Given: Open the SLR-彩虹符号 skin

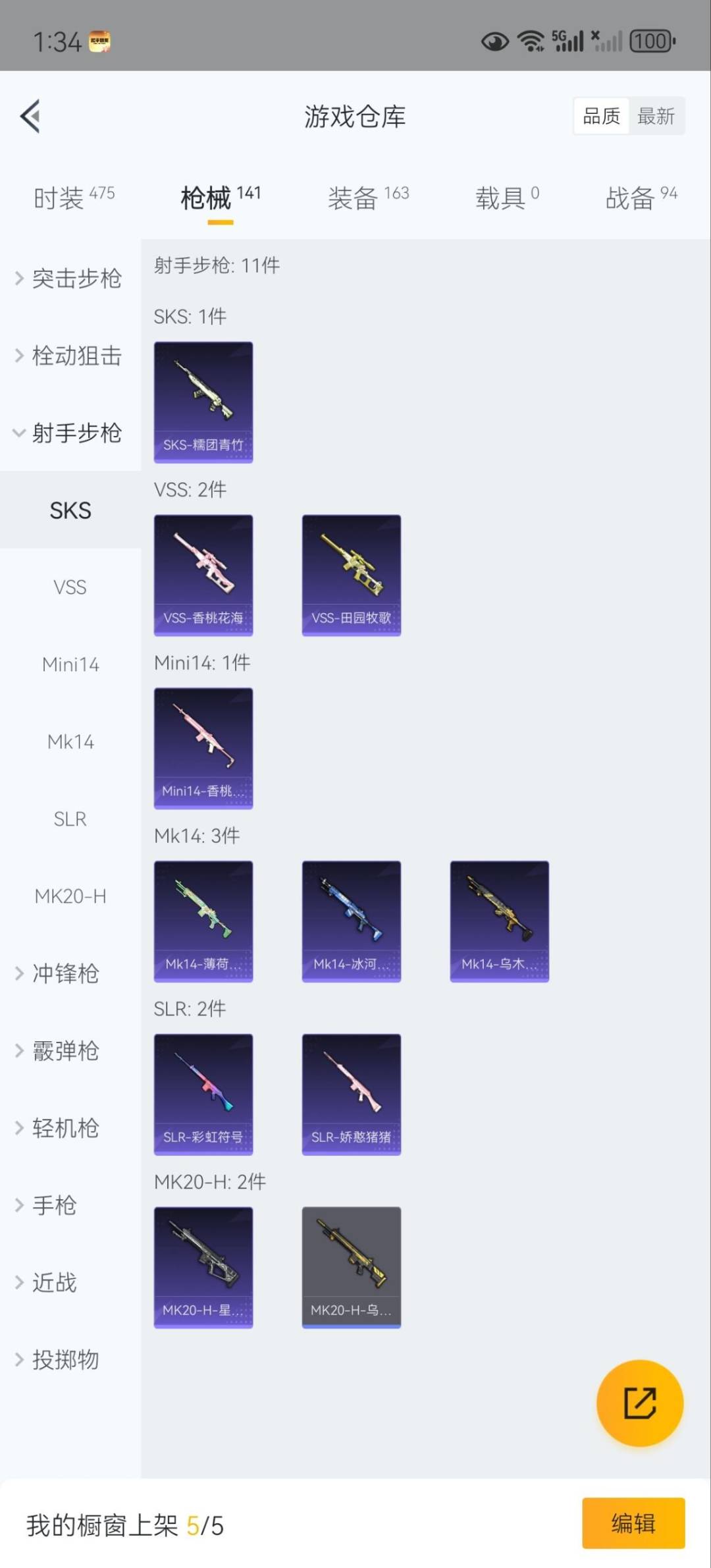Looking at the screenshot, I should pyautogui.click(x=203, y=1094).
